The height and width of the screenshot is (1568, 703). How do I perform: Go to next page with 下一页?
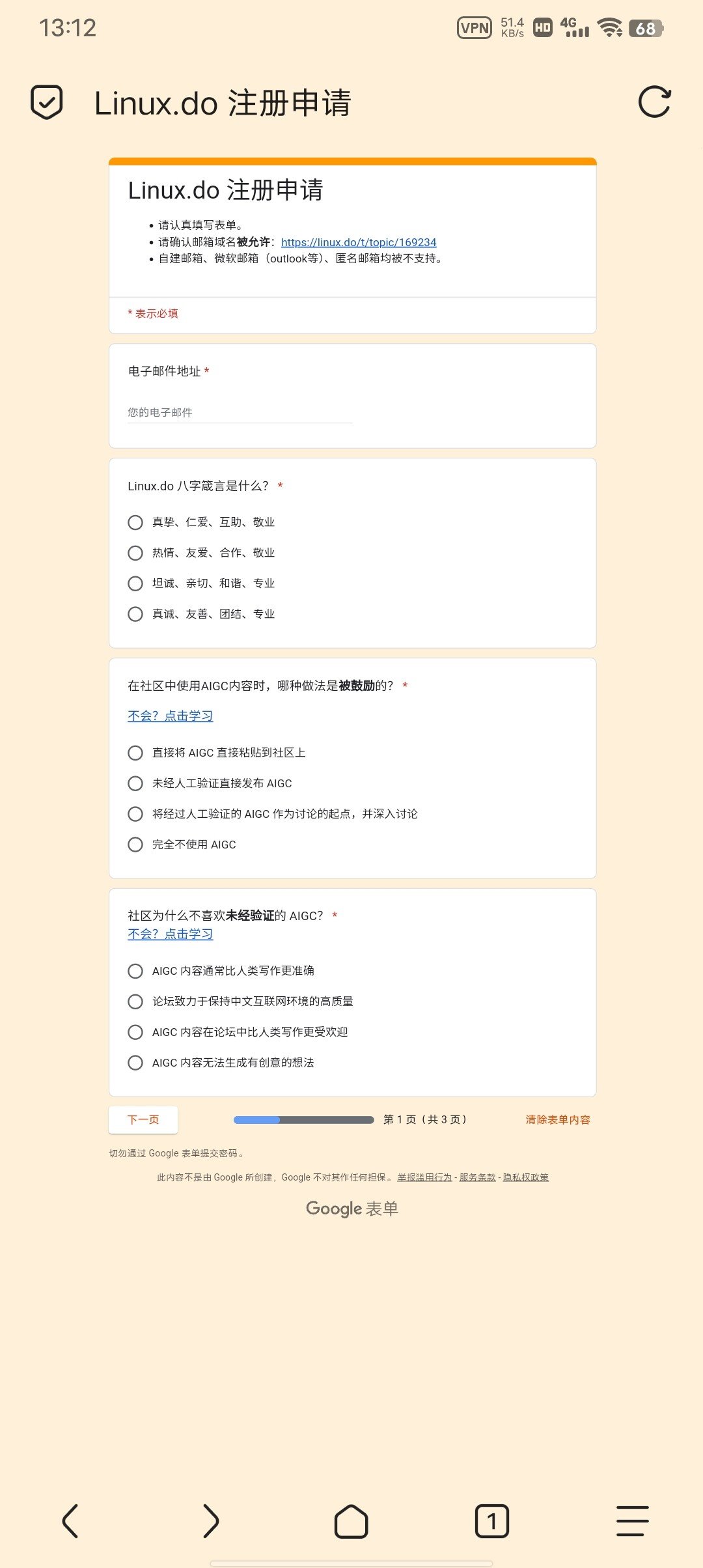point(143,1119)
